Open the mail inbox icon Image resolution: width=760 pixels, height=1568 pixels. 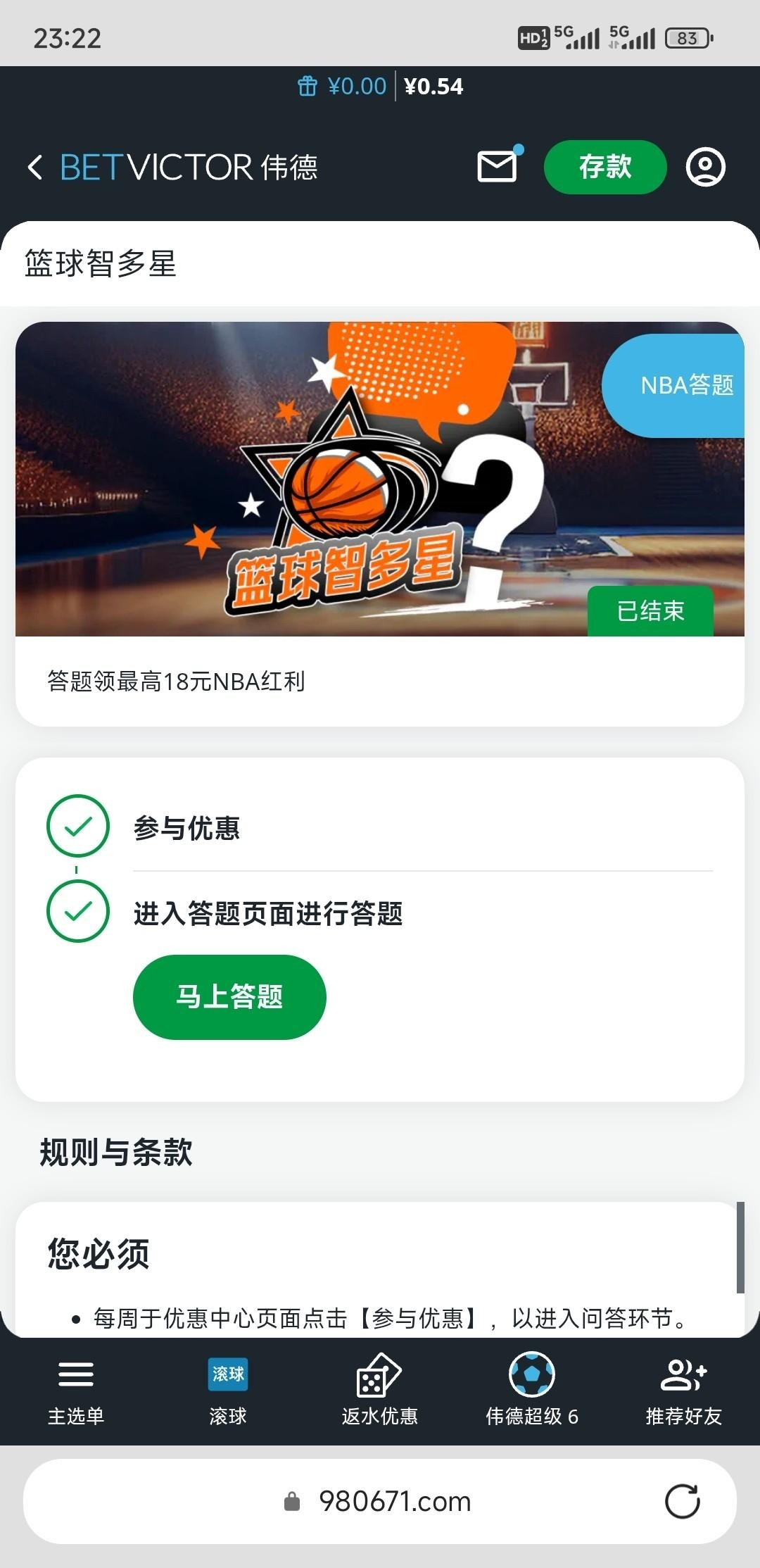pyautogui.click(x=498, y=167)
